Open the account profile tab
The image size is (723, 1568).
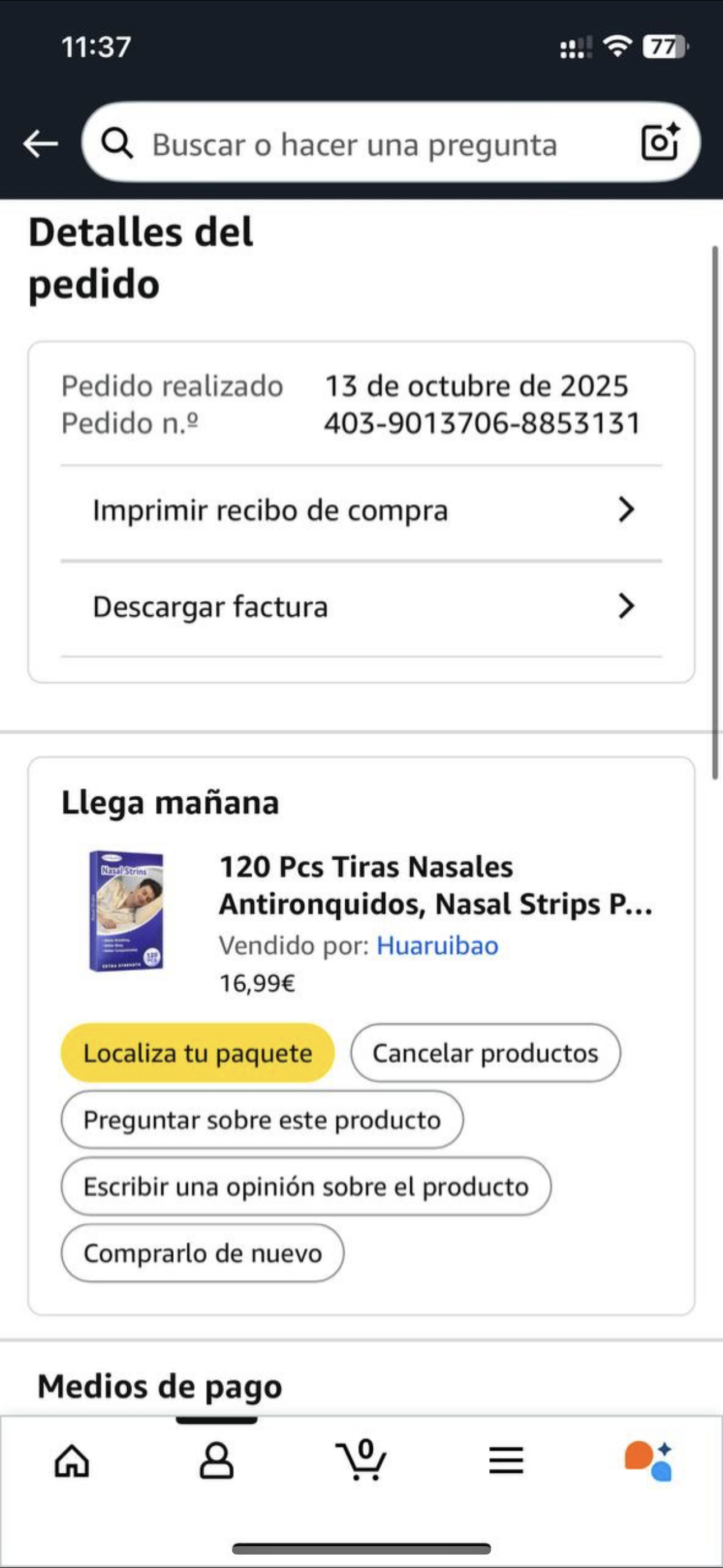(217, 1461)
